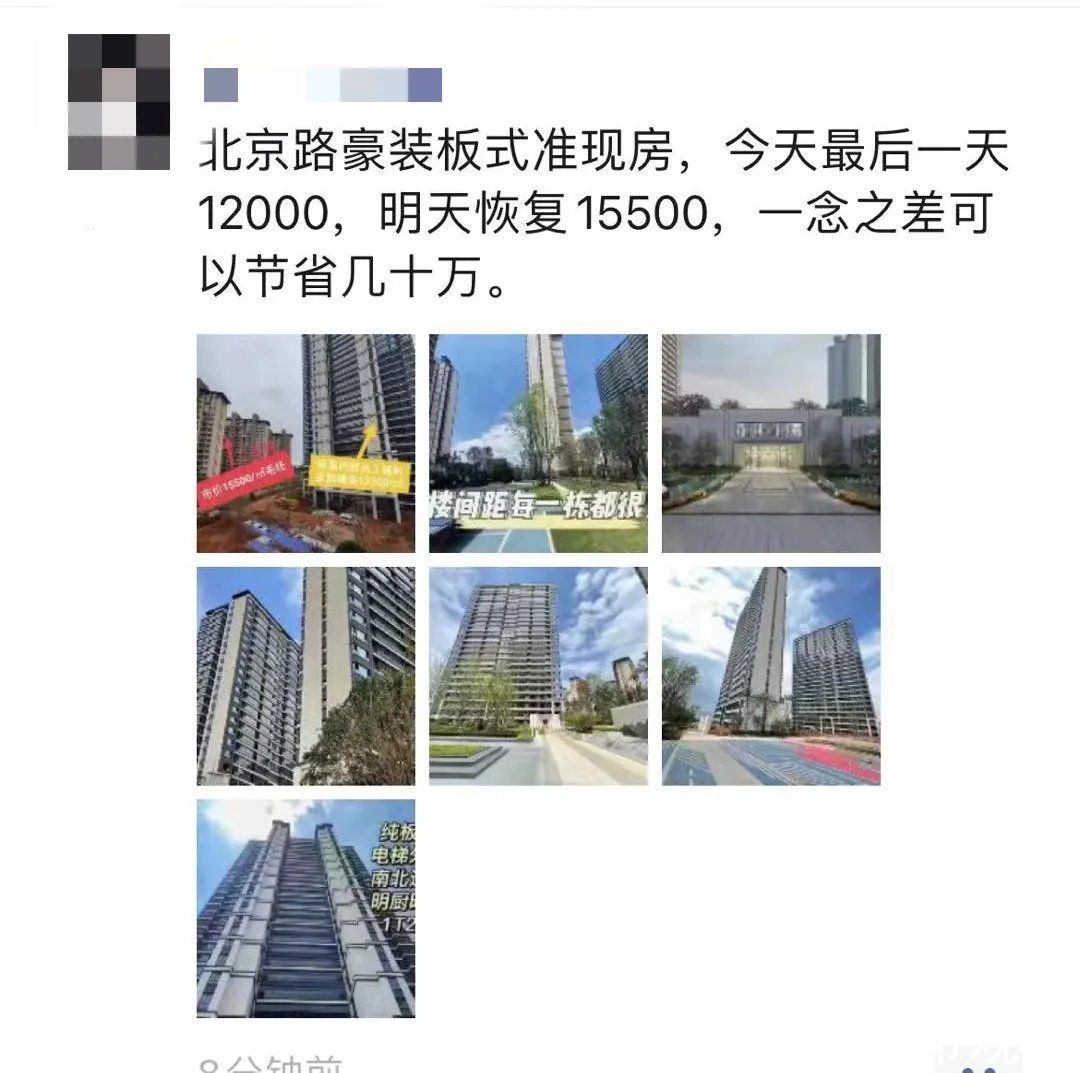1080x1073 pixels.
Task: Tap the blurred username above the post
Action: point(322,86)
